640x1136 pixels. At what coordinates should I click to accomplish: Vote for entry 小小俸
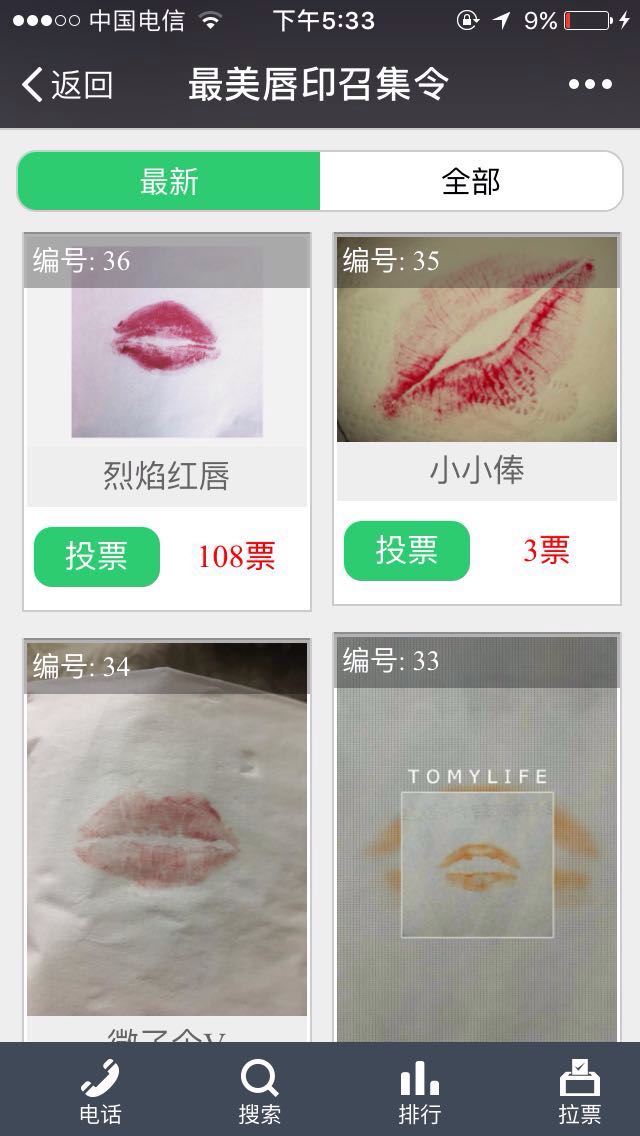(x=407, y=550)
